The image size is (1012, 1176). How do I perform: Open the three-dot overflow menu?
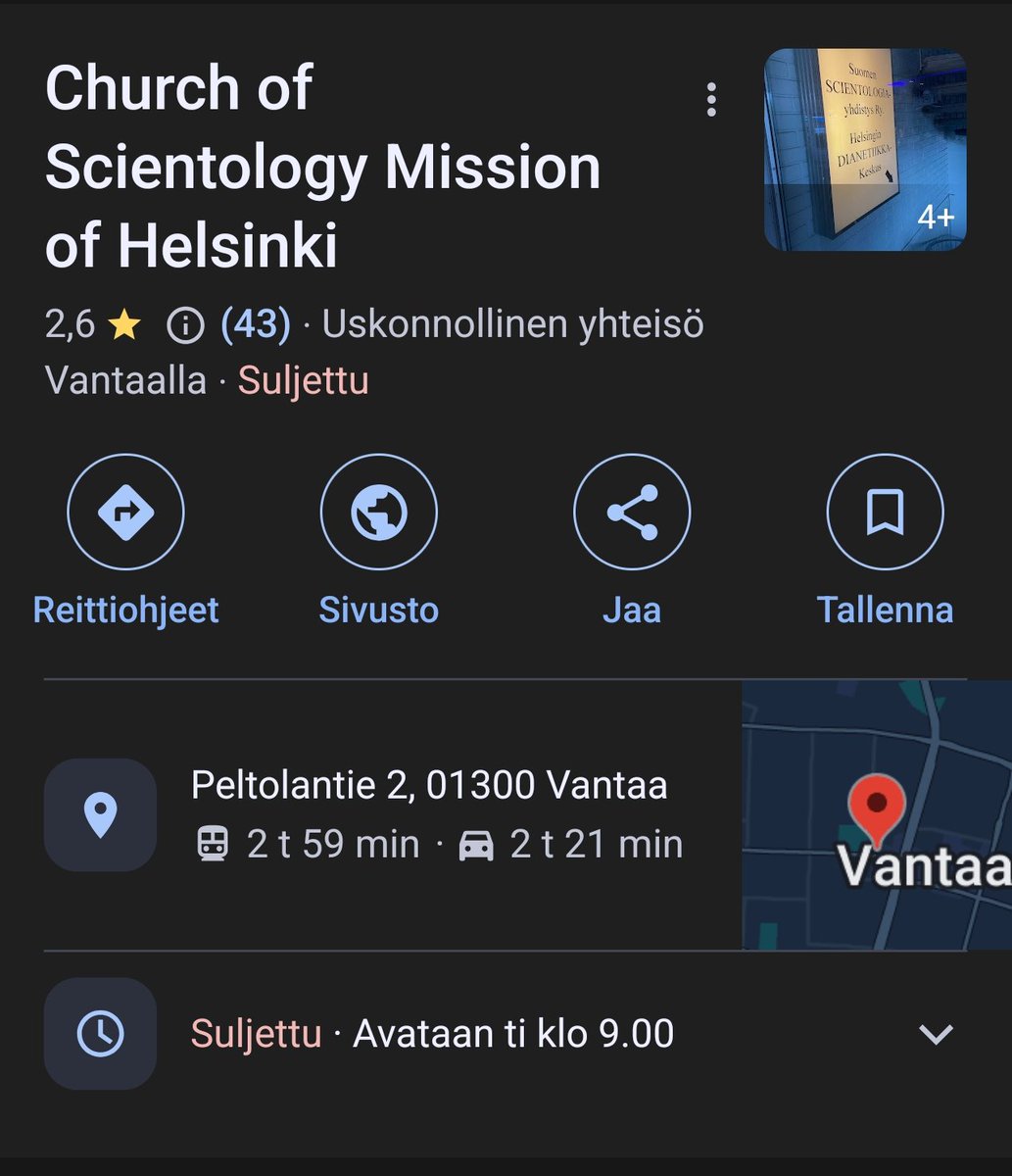(x=711, y=100)
